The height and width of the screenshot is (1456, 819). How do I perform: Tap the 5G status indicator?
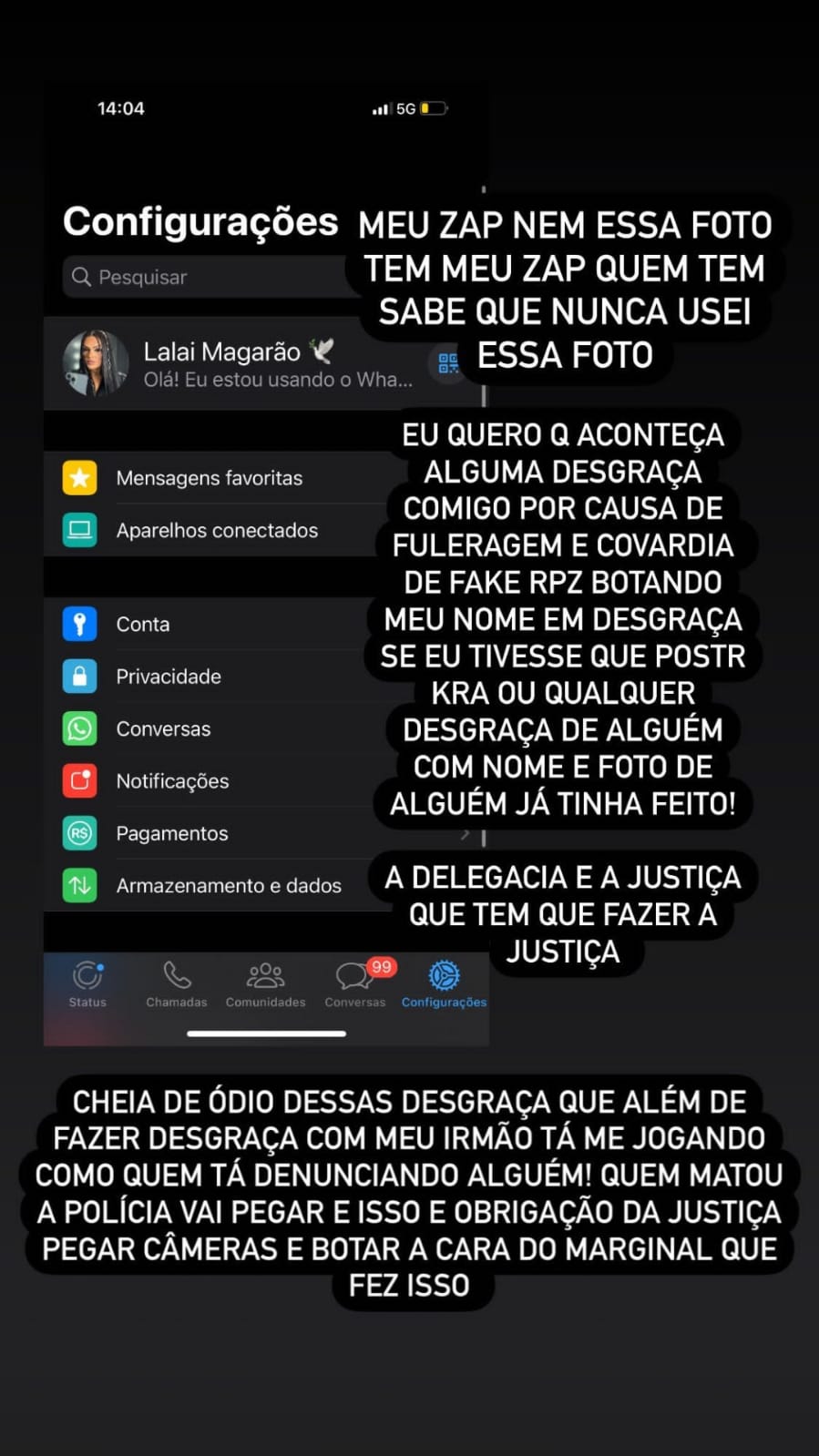[404, 107]
